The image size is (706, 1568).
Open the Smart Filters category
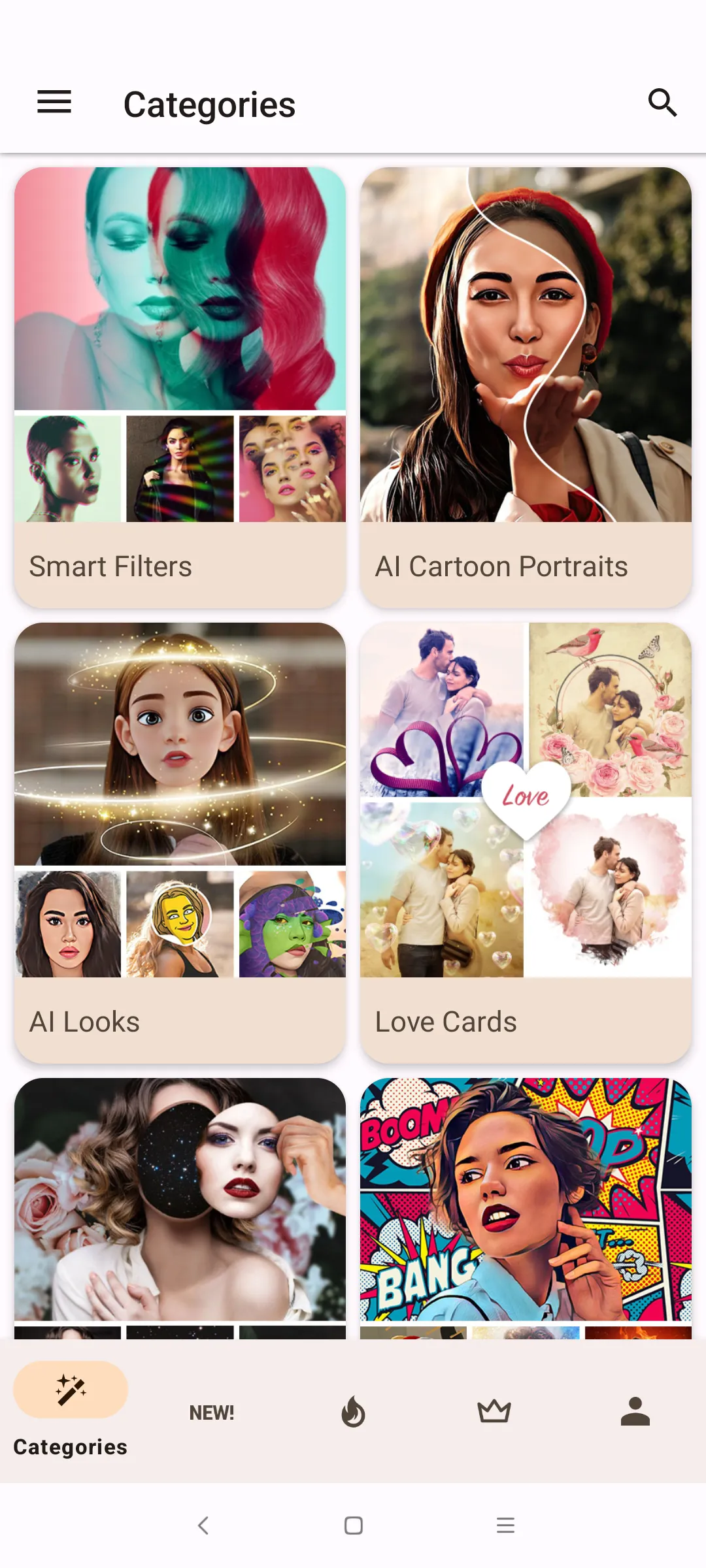(180, 387)
